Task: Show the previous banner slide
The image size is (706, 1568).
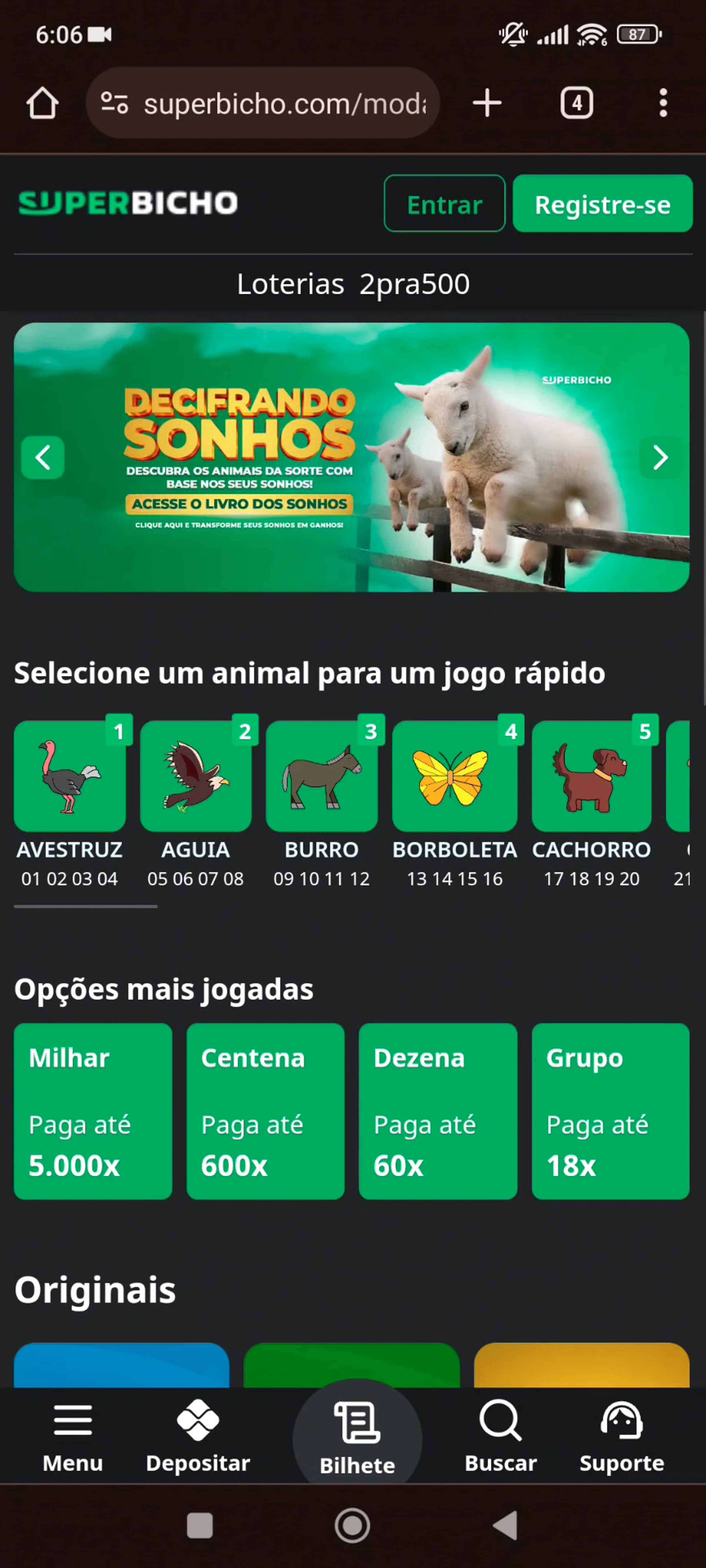Action: 43,458
